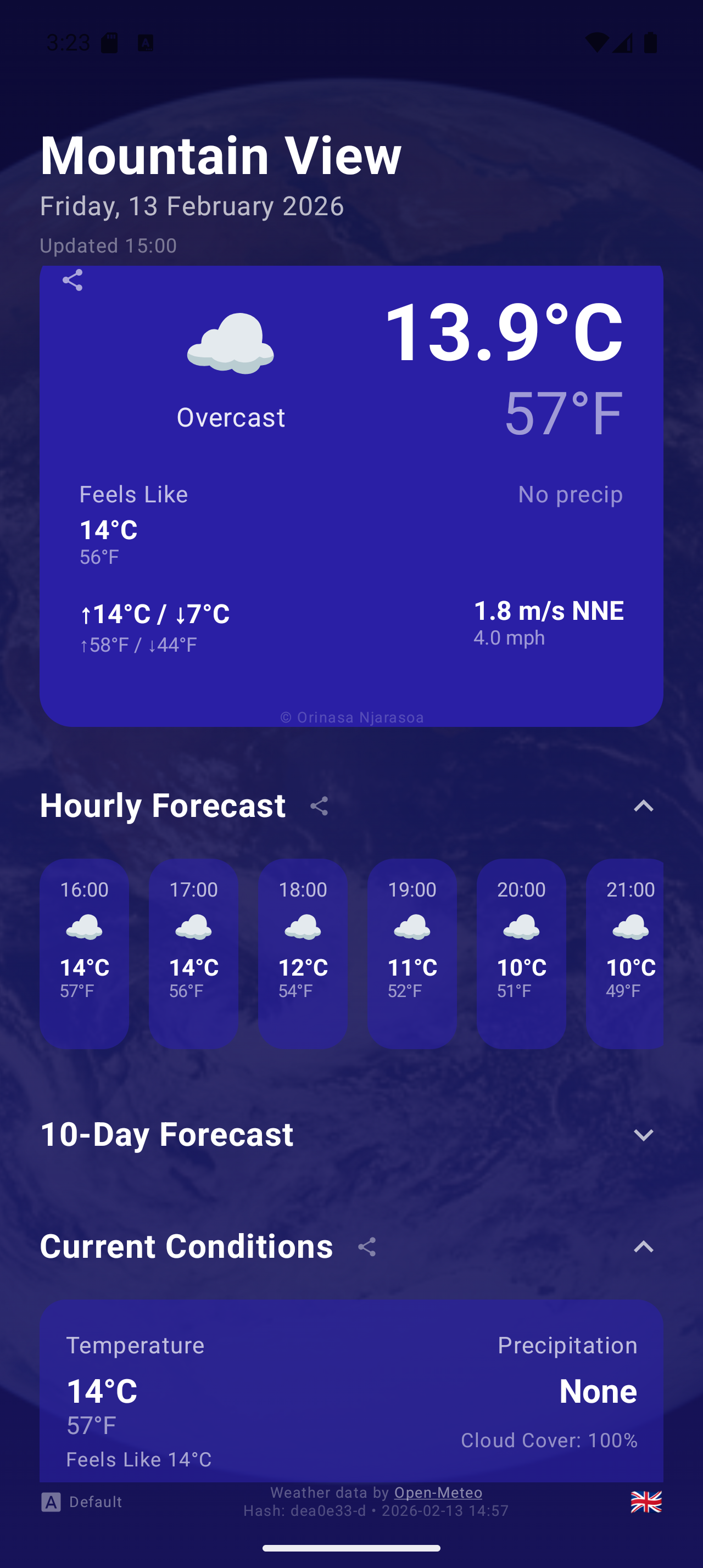Open the Mountain View location title
The image size is (703, 1568).
(220, 155)
